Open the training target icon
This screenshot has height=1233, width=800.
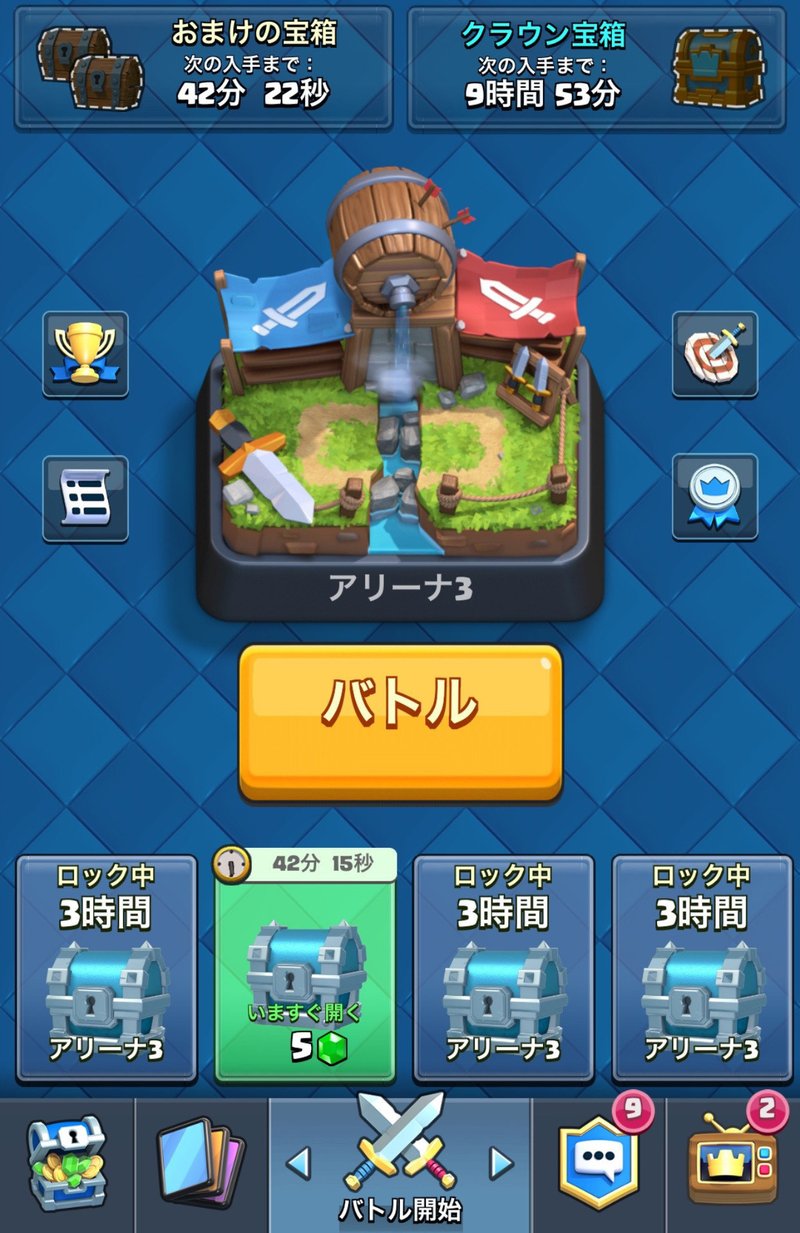(x=714, y=354)
